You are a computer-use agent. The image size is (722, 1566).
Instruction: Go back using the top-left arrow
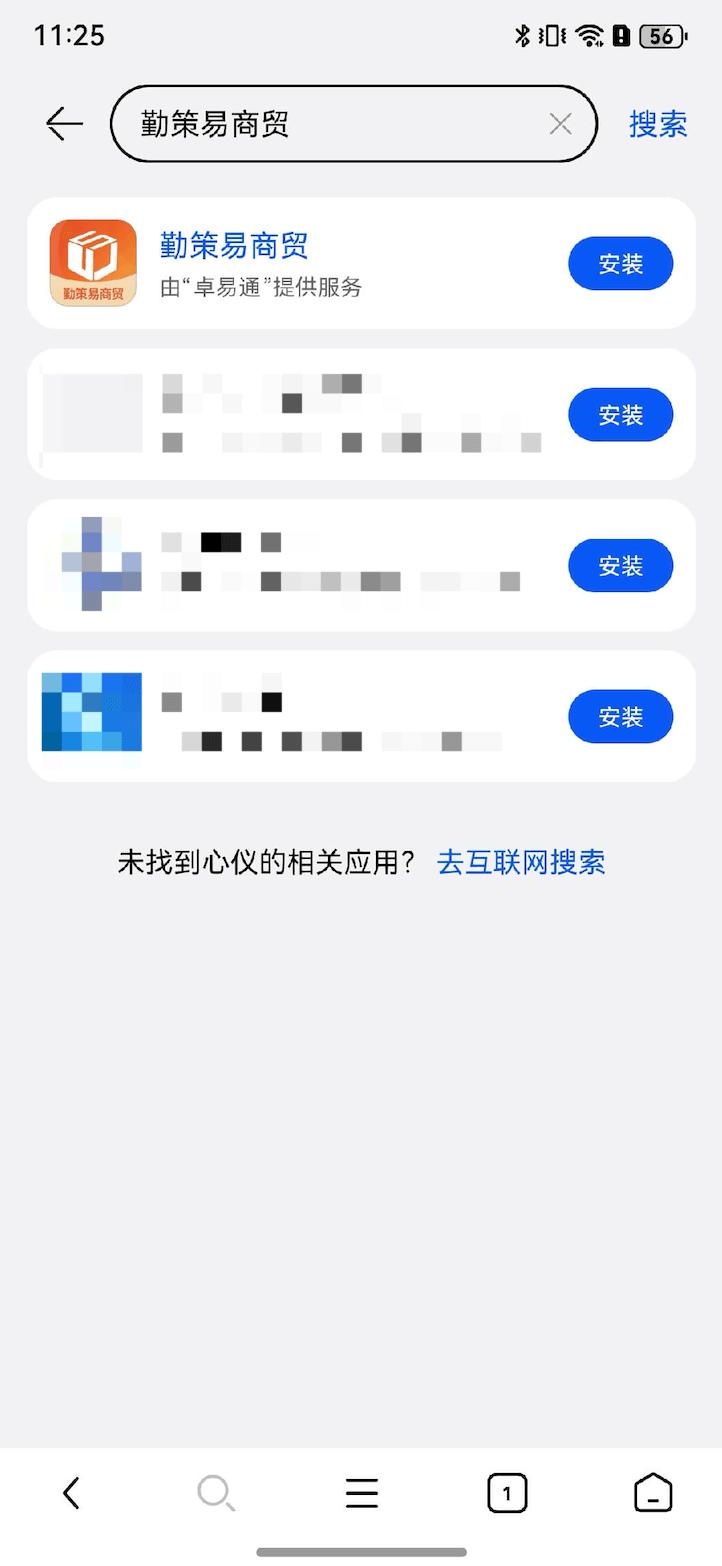tap(64, 124)
